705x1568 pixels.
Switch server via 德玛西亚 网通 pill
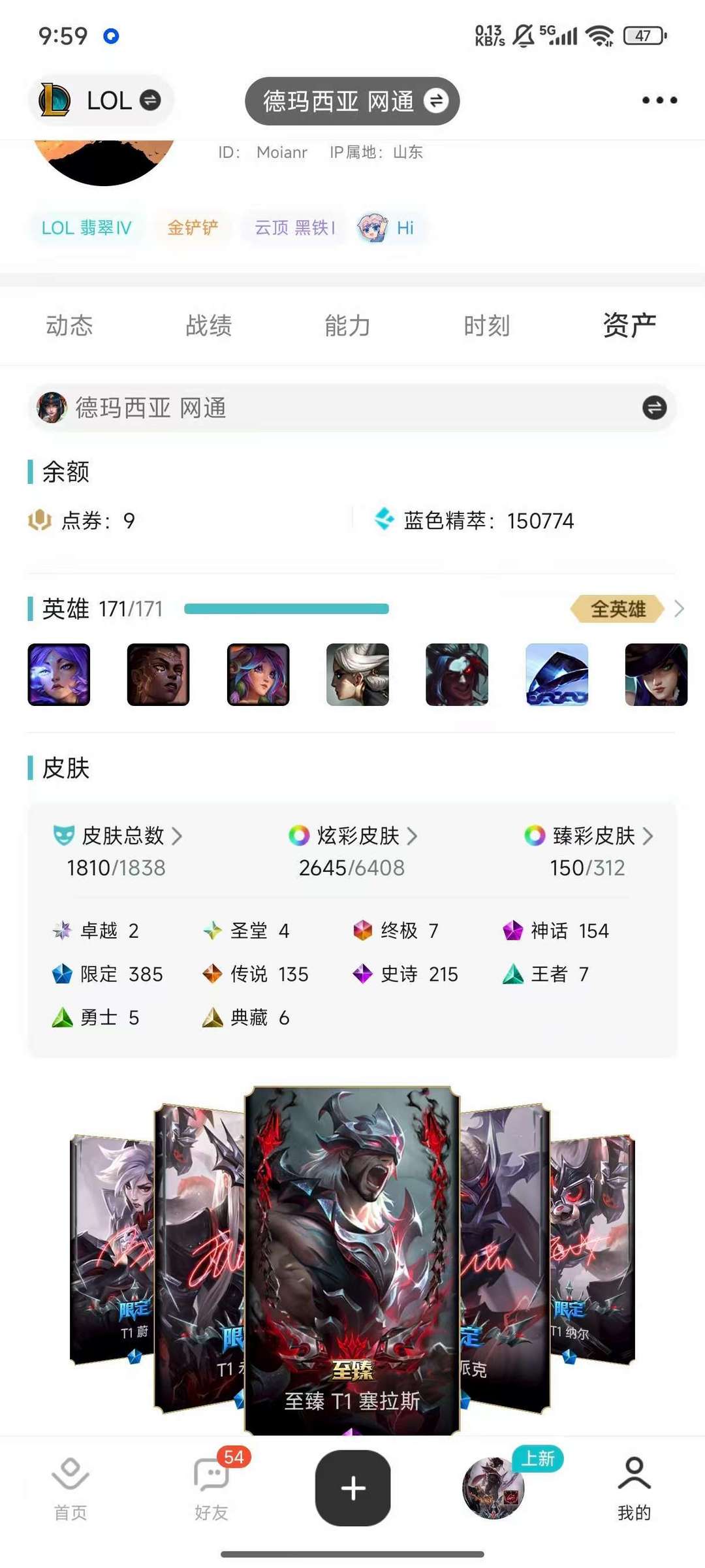[x=352, y=101]
